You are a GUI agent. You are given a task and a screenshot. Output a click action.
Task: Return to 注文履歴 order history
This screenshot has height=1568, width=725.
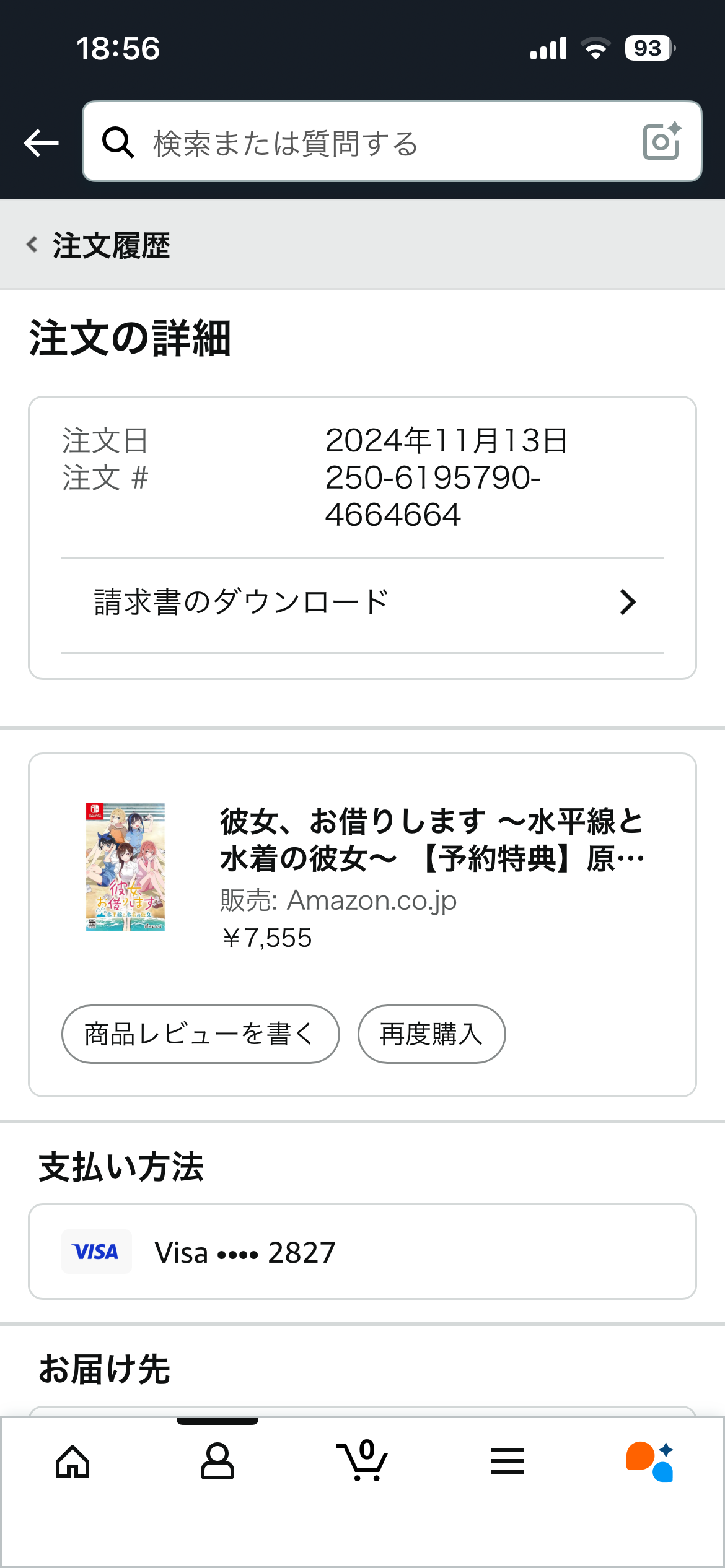coord(99,245)
